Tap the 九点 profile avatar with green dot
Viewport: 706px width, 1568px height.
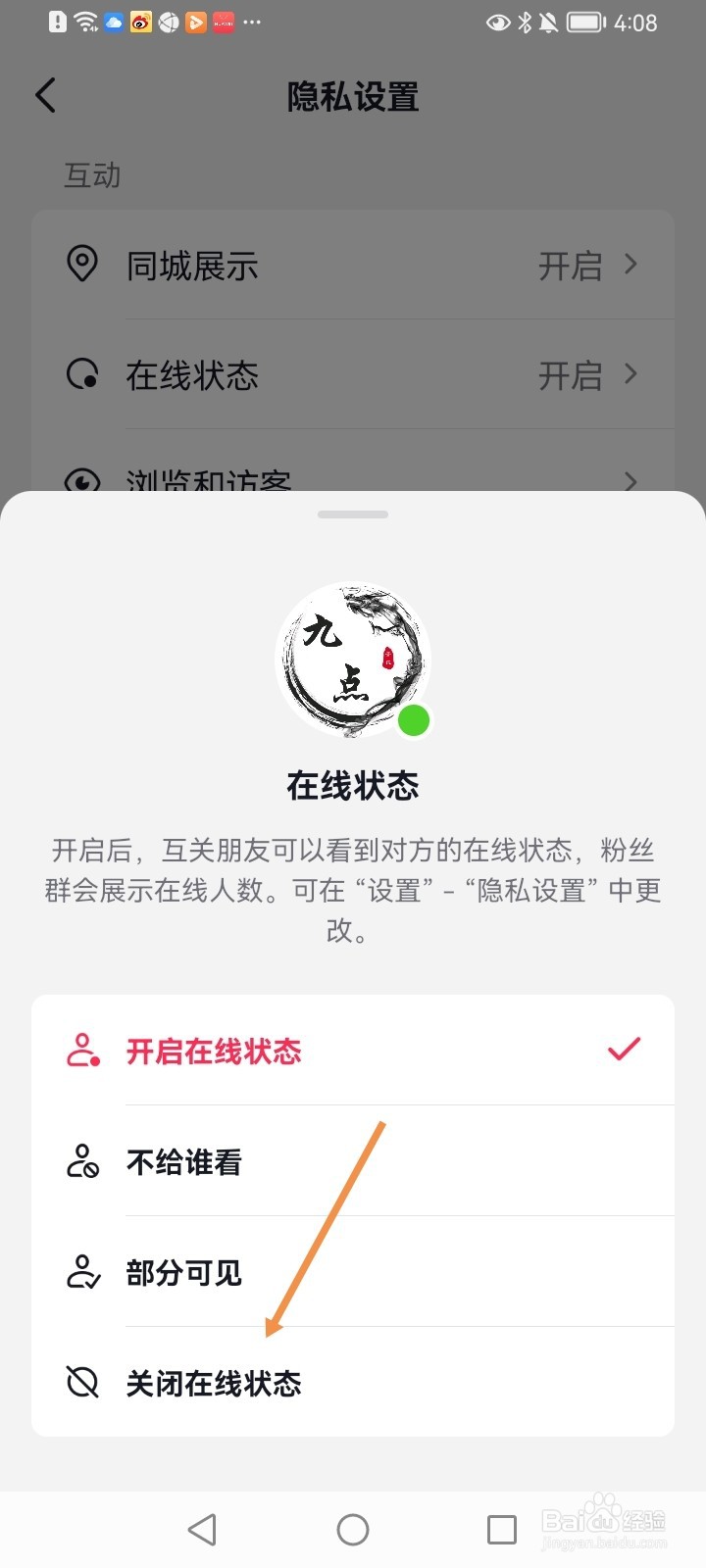pyautogui.click(x=353, y=660)
